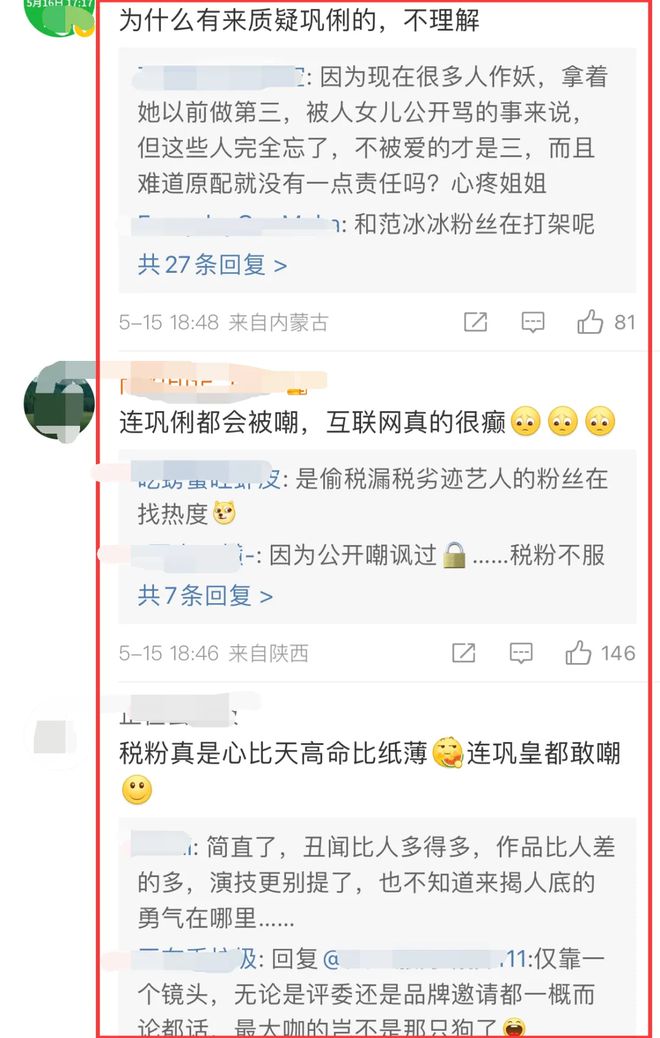Share the comment from 内蒙古
The height and width of the screenshot is (1038, 660).
pos(475,322)
